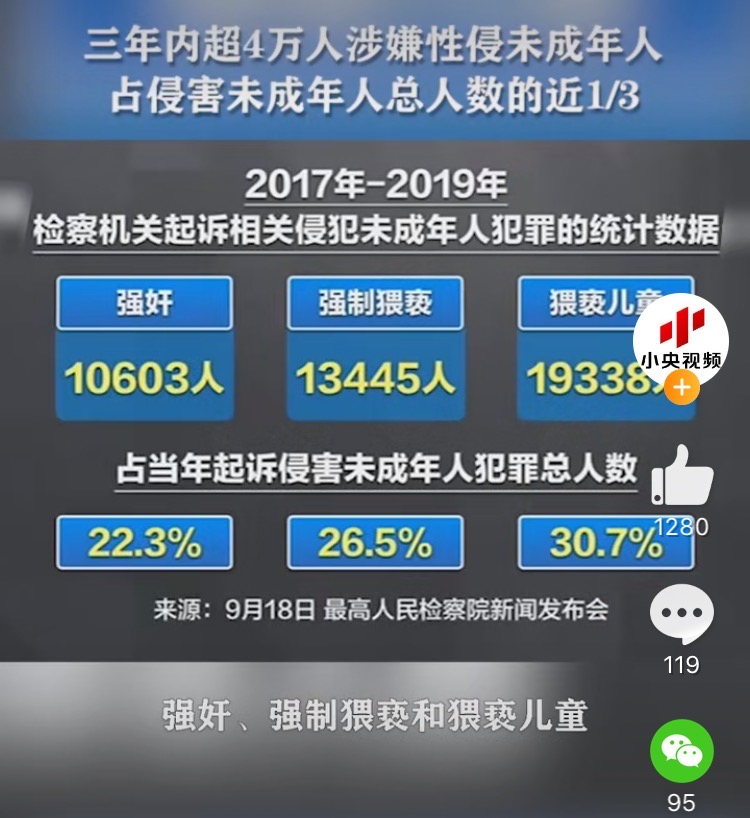Follow 小央视频 with the orange plus
The height and width of the screenshot is (818, 750).
(x=681, y=387)
